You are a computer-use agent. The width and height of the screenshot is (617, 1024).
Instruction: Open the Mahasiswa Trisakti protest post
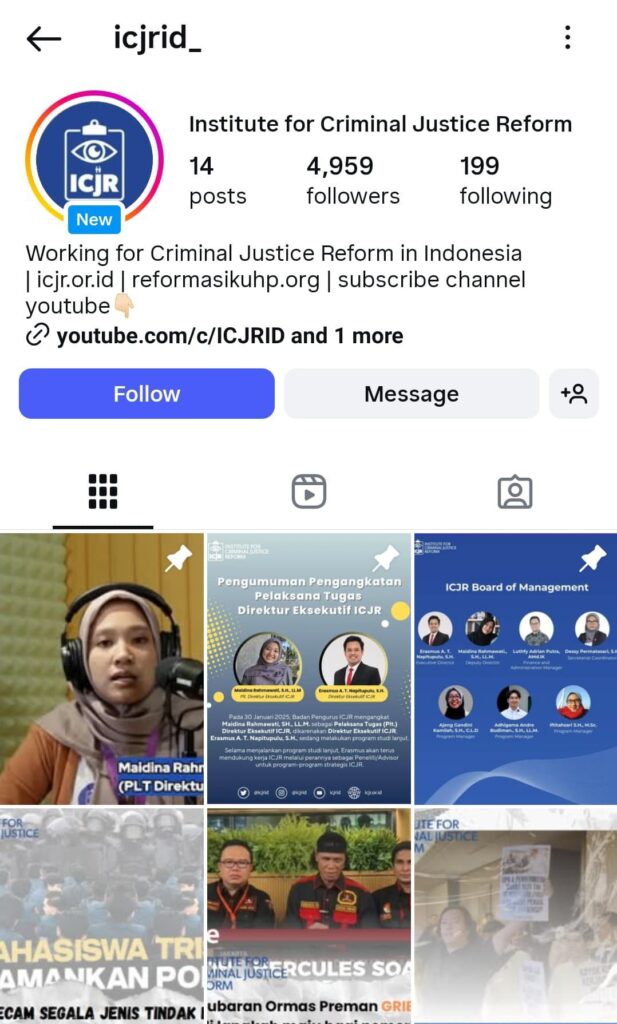click(101, 915)
